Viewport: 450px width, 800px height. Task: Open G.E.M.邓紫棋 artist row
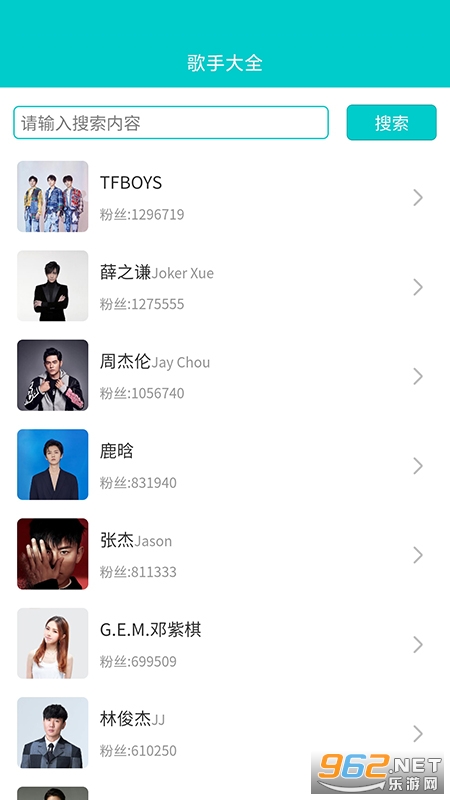(225, 643)
